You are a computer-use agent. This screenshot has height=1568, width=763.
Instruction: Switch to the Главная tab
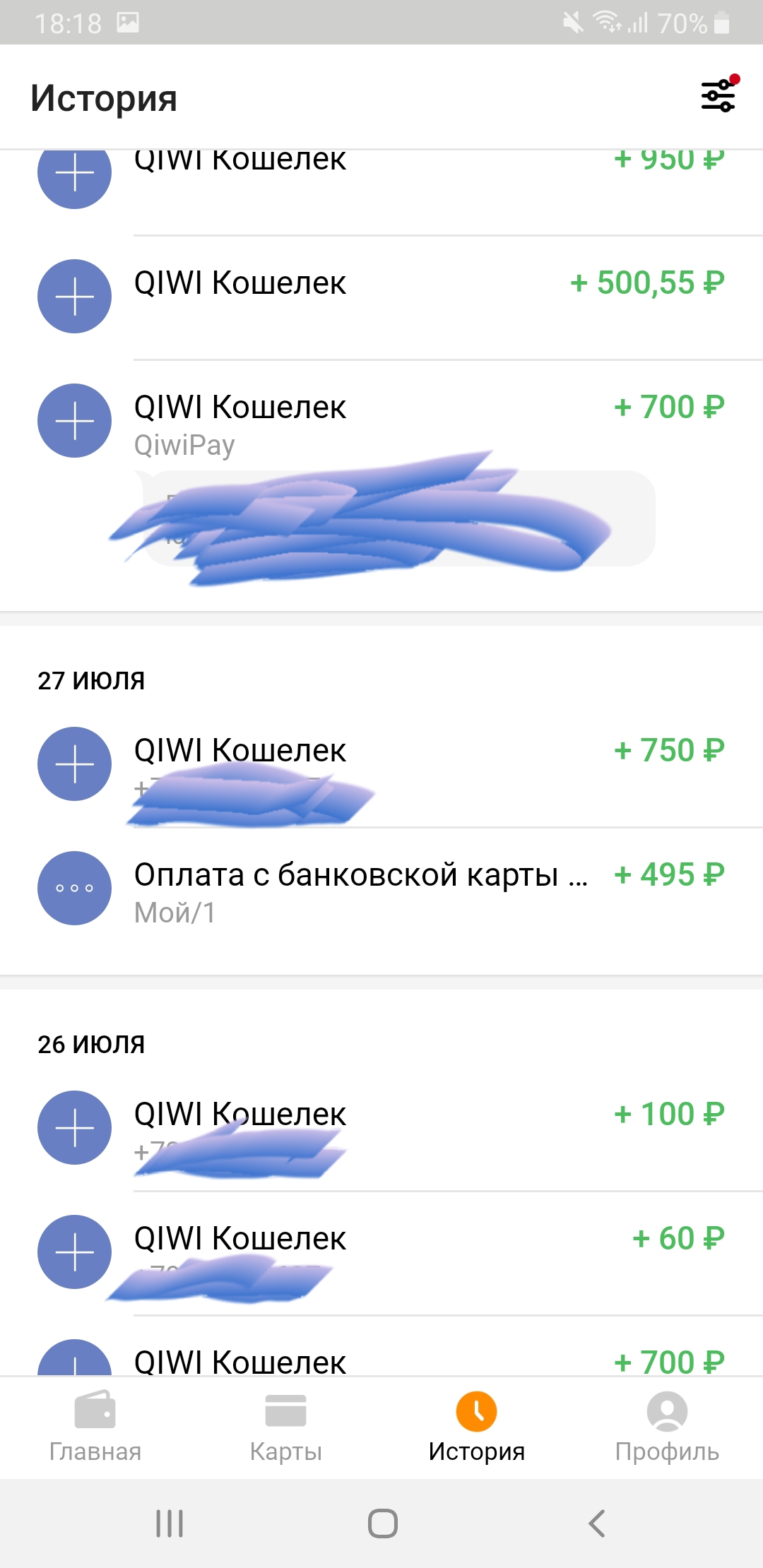click(95, 1427)
